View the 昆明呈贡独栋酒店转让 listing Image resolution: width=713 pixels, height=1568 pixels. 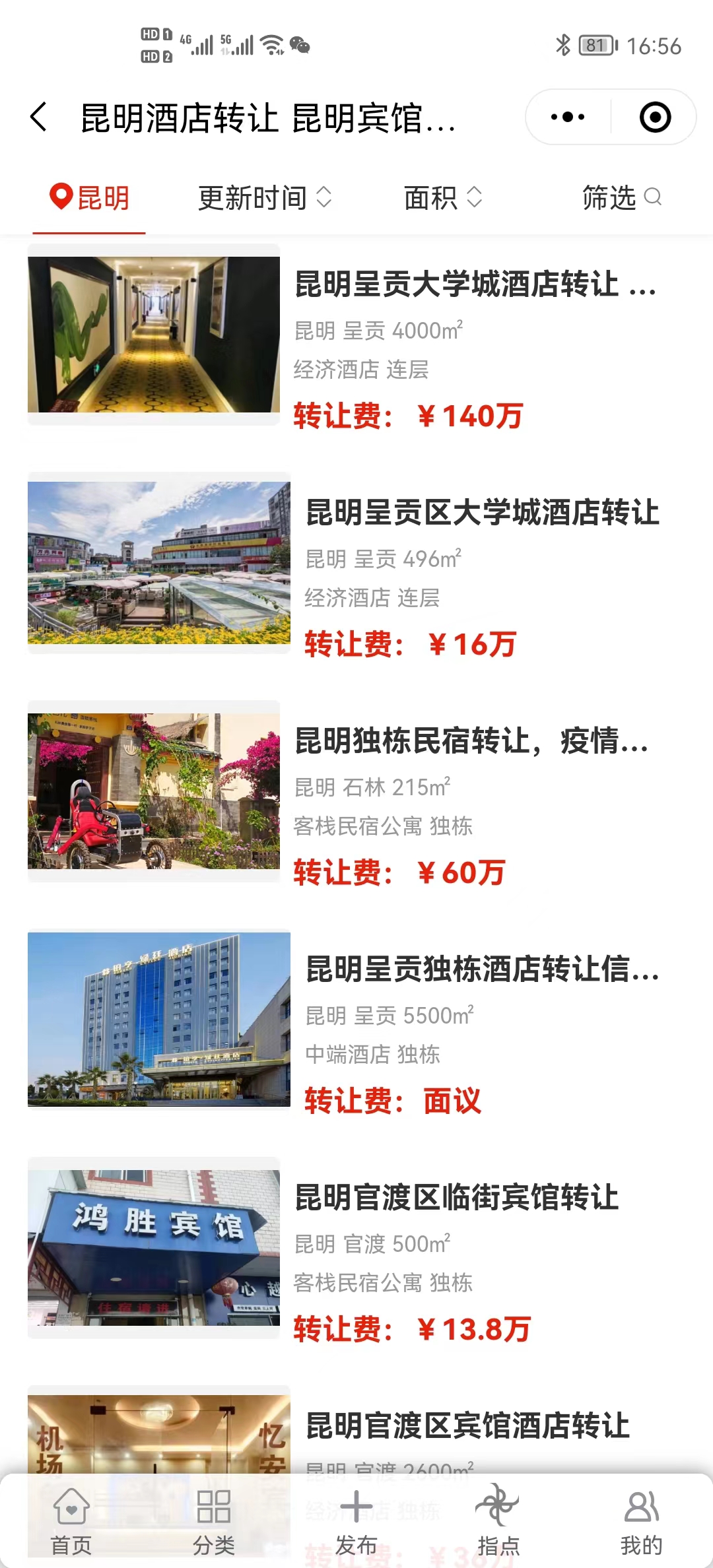tap(482, 969)
